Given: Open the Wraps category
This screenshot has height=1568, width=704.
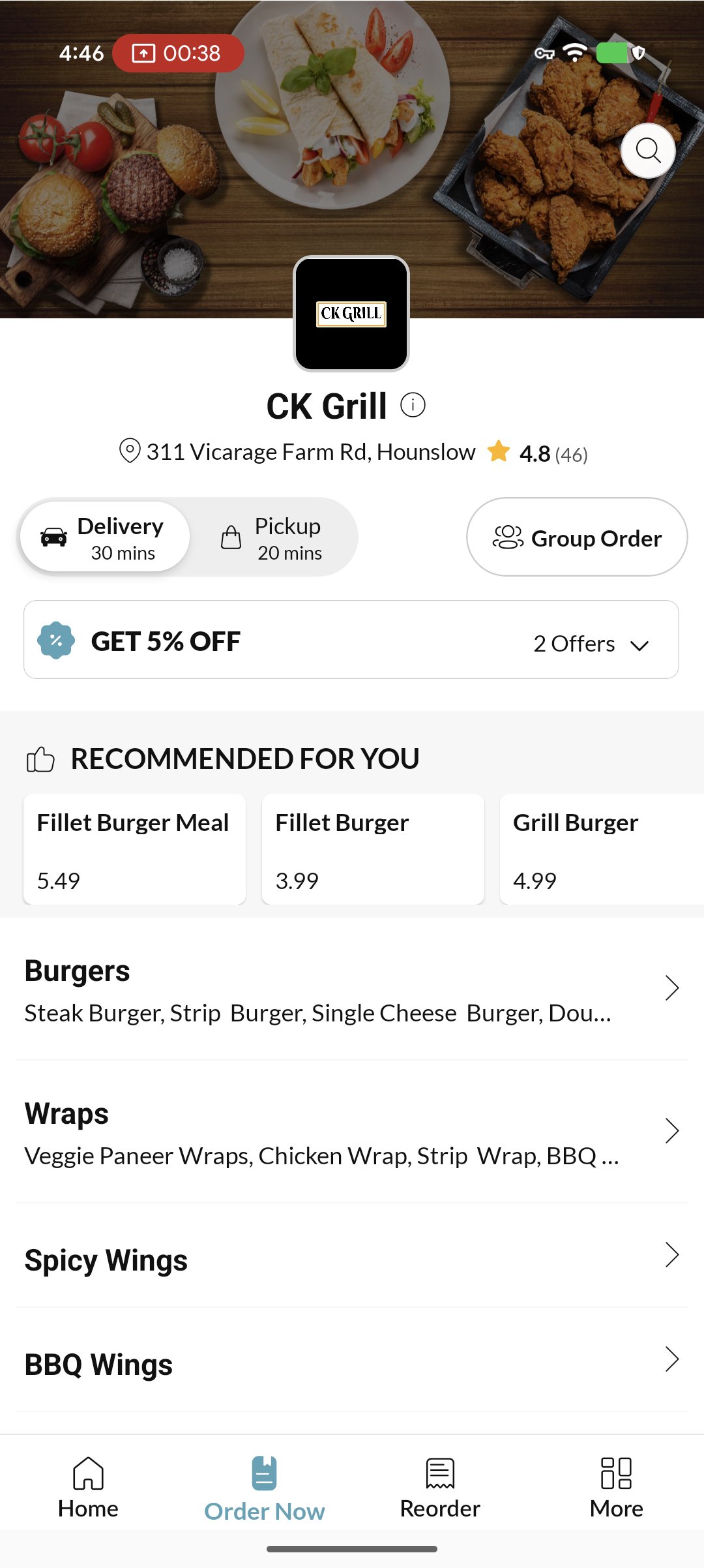Looking at the screenshot, I should pyautogui.click(x=352, y=1132).
